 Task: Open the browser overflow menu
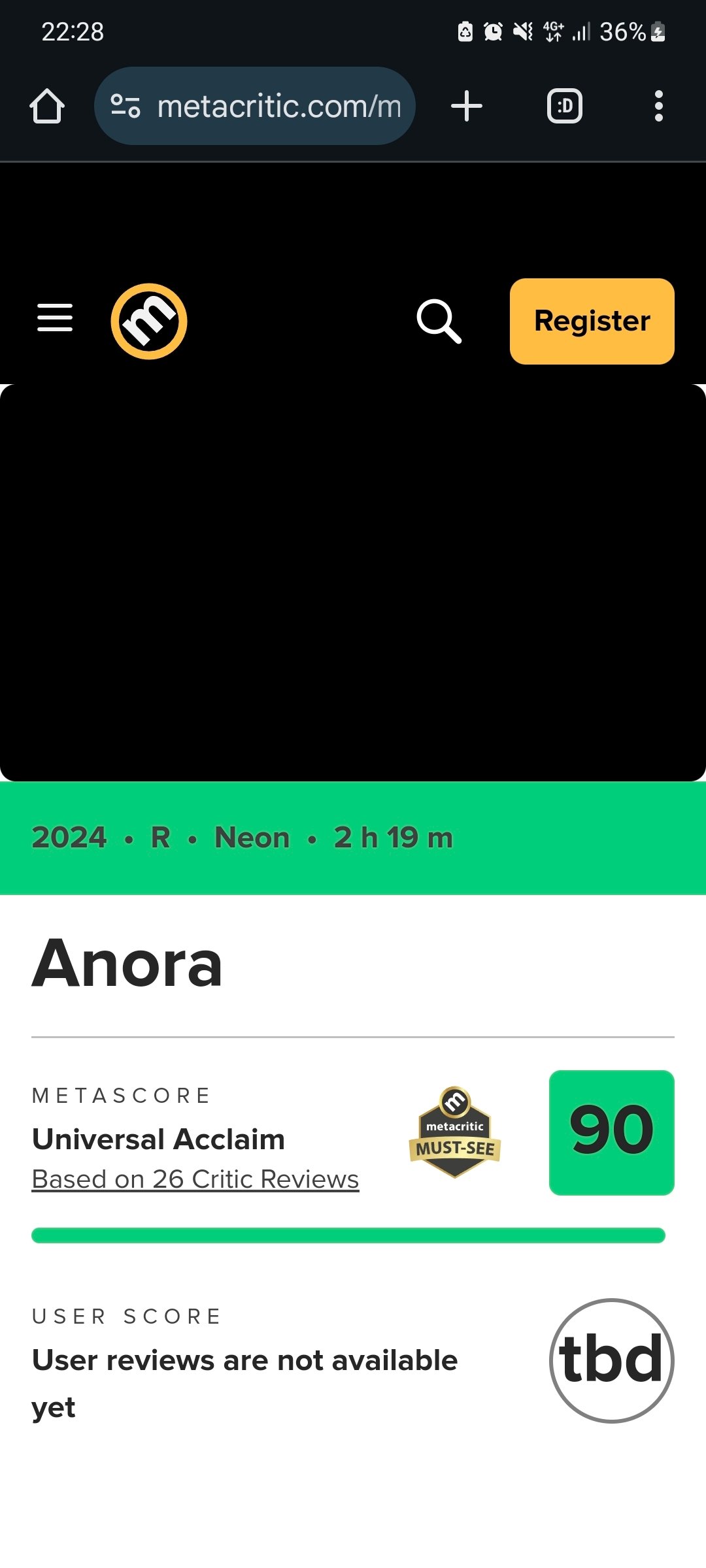(x=659, y=106)
